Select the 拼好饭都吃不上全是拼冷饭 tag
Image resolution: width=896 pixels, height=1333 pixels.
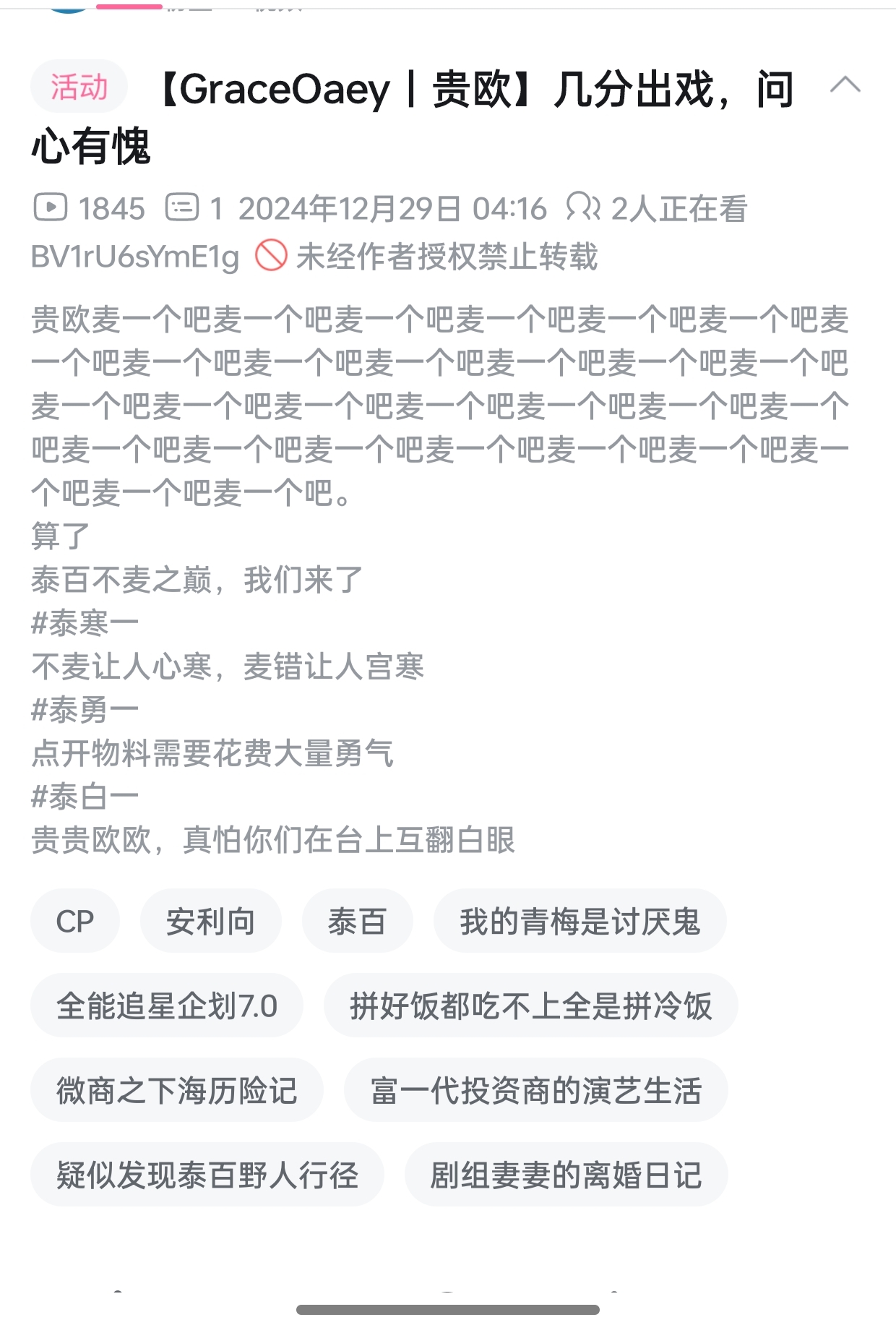pyautogui.click(x=531, y=1006)
